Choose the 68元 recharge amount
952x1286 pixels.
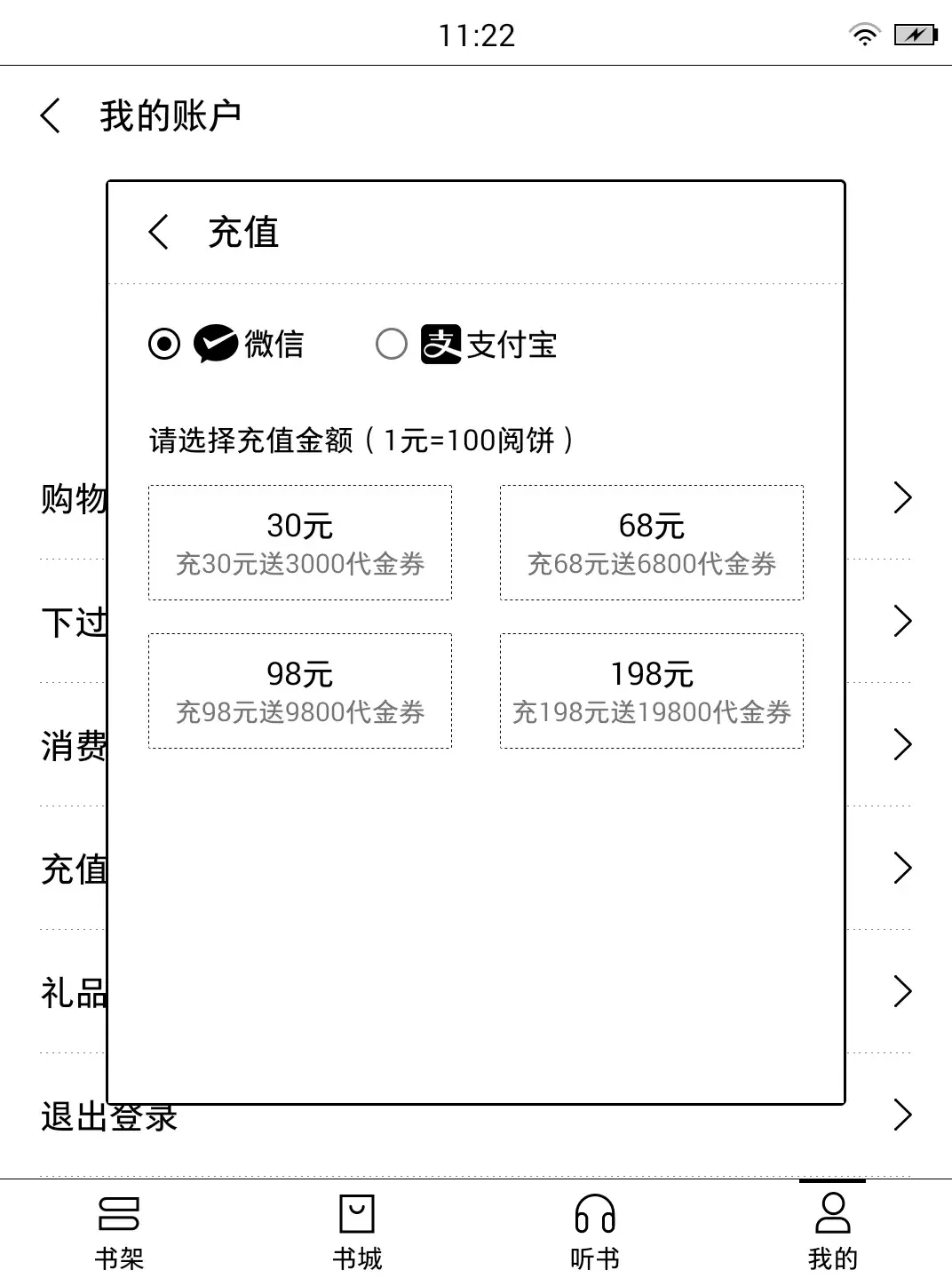click(x=651, y=542)
